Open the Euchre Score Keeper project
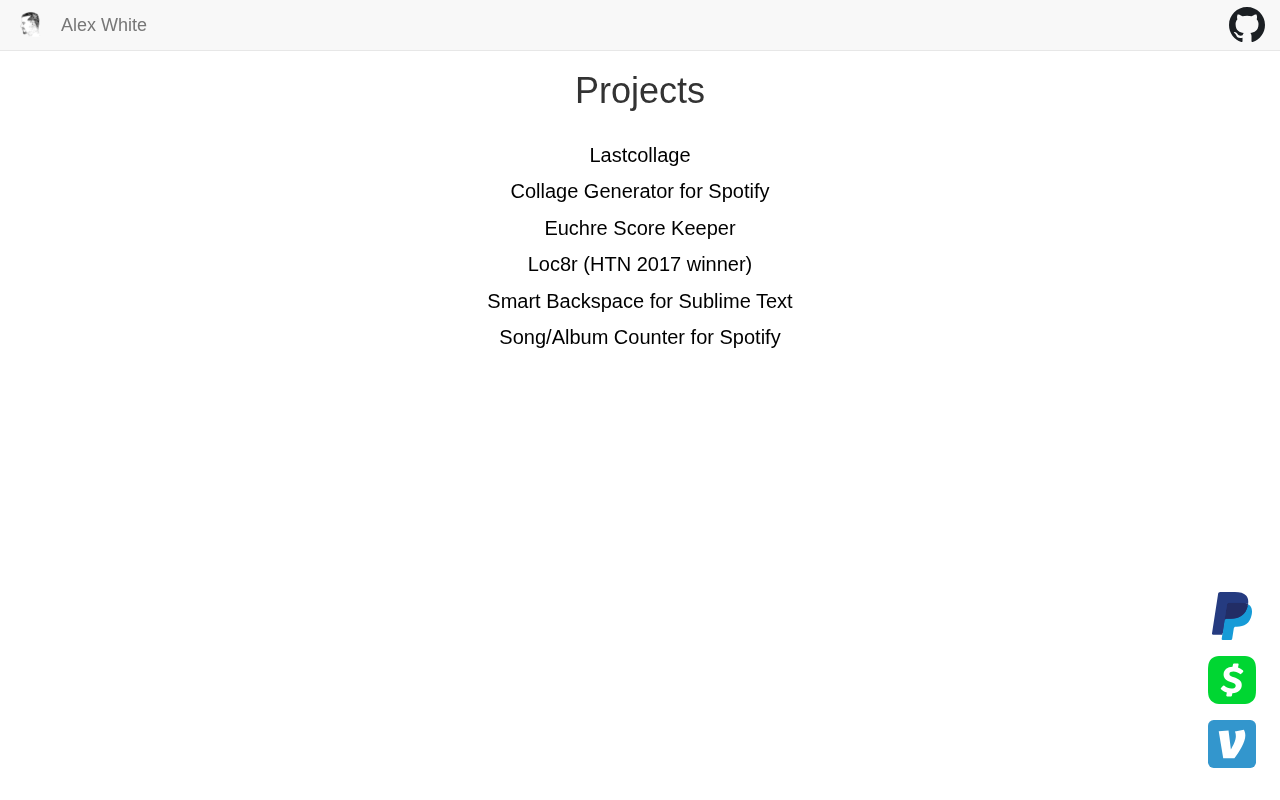This screenshot has height=800, width=1280. click(x=640, y=228)
